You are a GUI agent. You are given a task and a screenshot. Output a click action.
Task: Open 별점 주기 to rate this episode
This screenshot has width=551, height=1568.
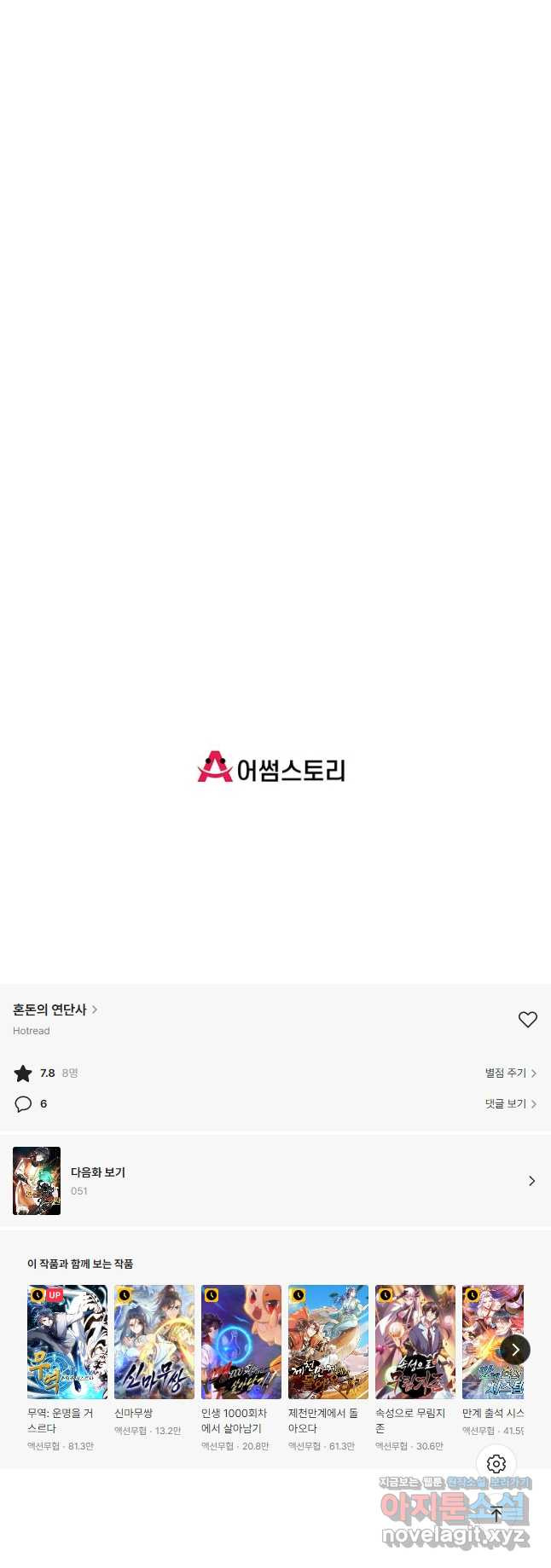510,1073
